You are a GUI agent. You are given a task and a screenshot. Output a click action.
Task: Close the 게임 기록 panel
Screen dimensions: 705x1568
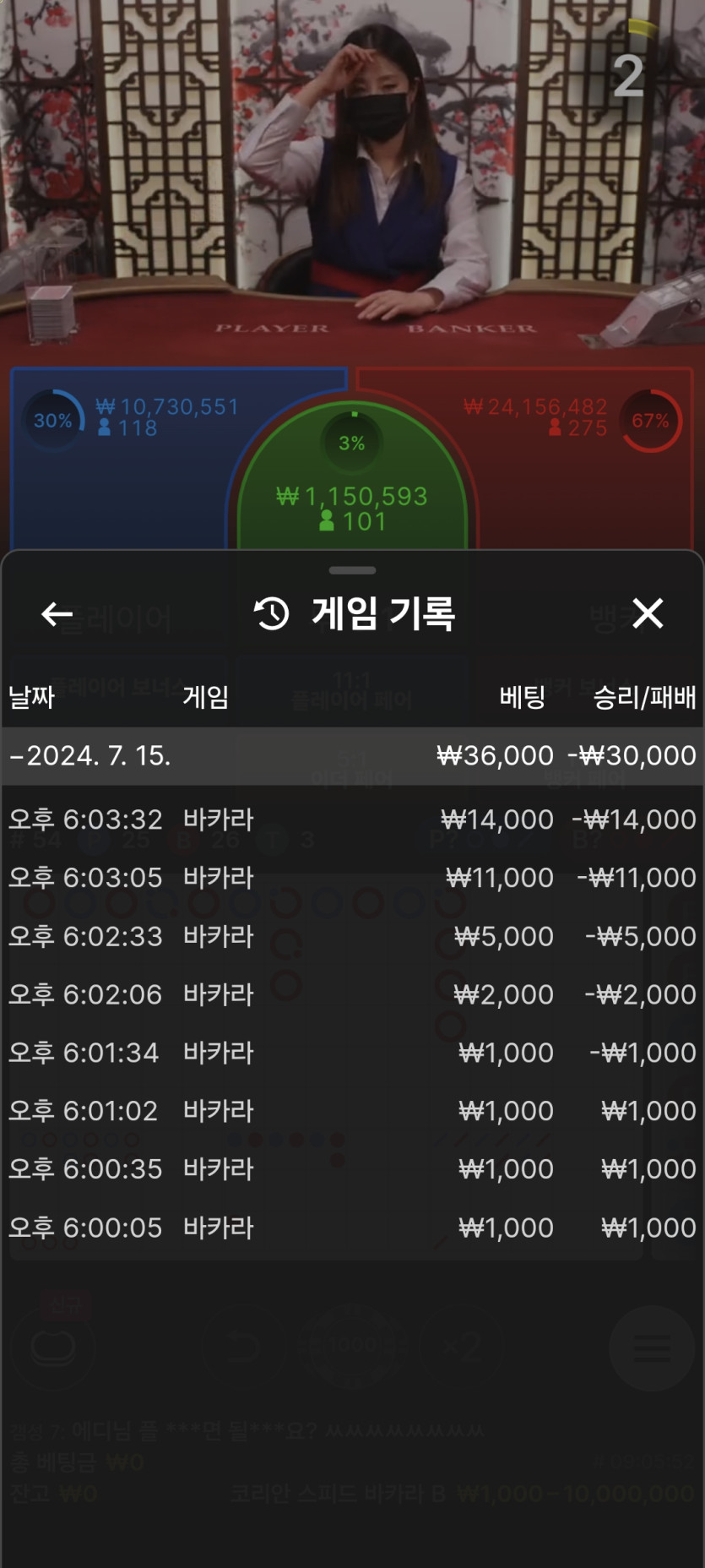pyautogui.click(x=648, y=613)
